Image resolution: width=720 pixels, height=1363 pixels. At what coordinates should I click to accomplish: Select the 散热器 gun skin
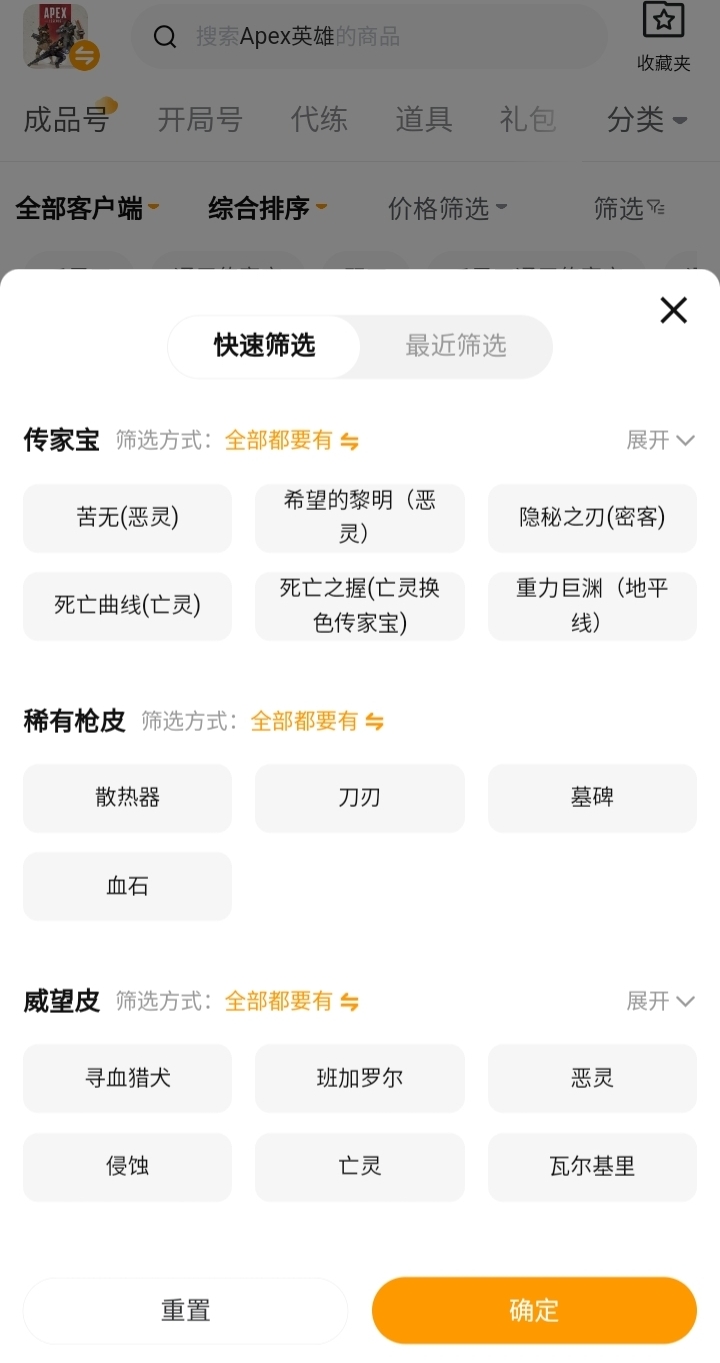tap(127, 798)
